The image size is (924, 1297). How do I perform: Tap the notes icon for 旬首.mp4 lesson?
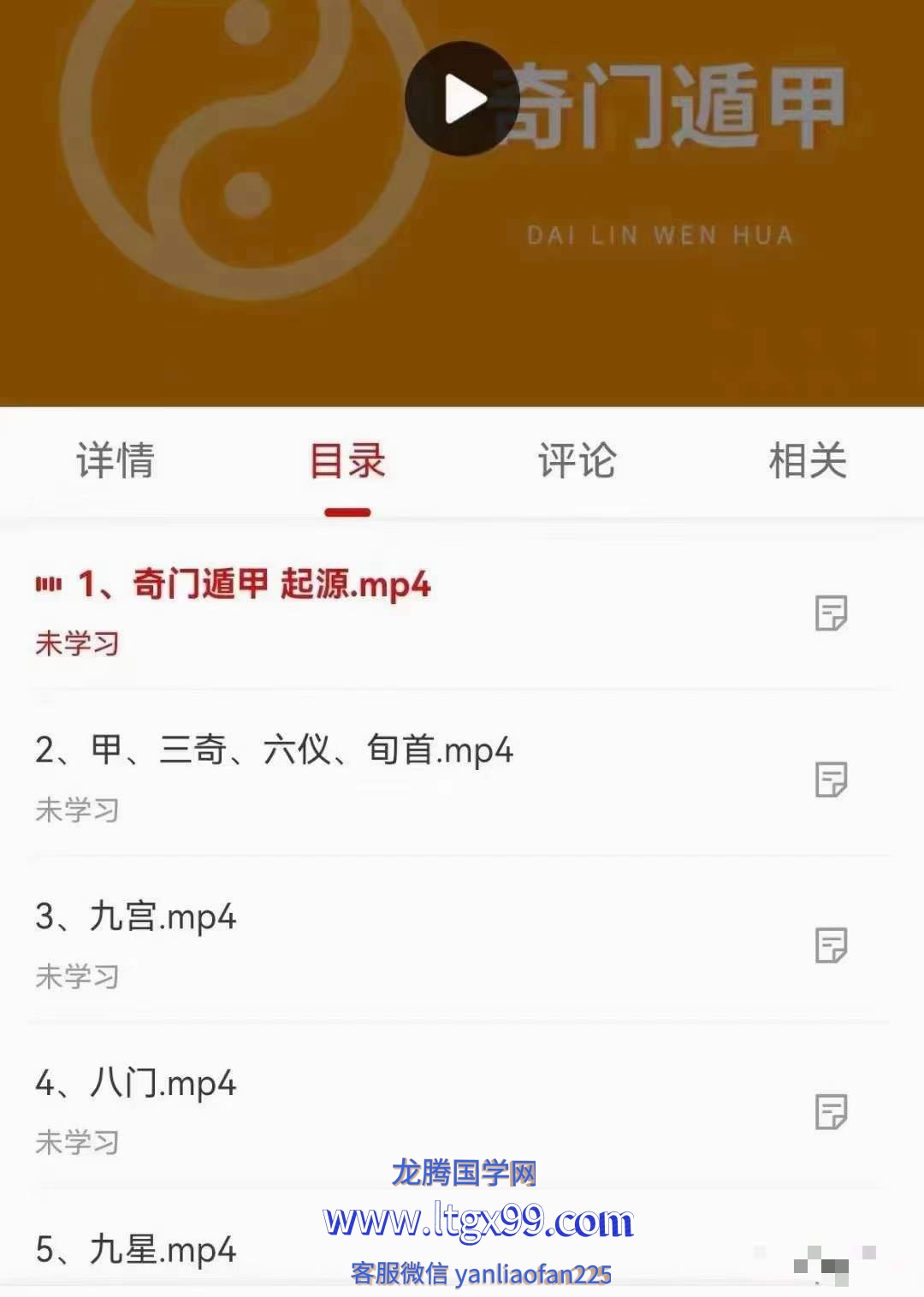[831, 779]
